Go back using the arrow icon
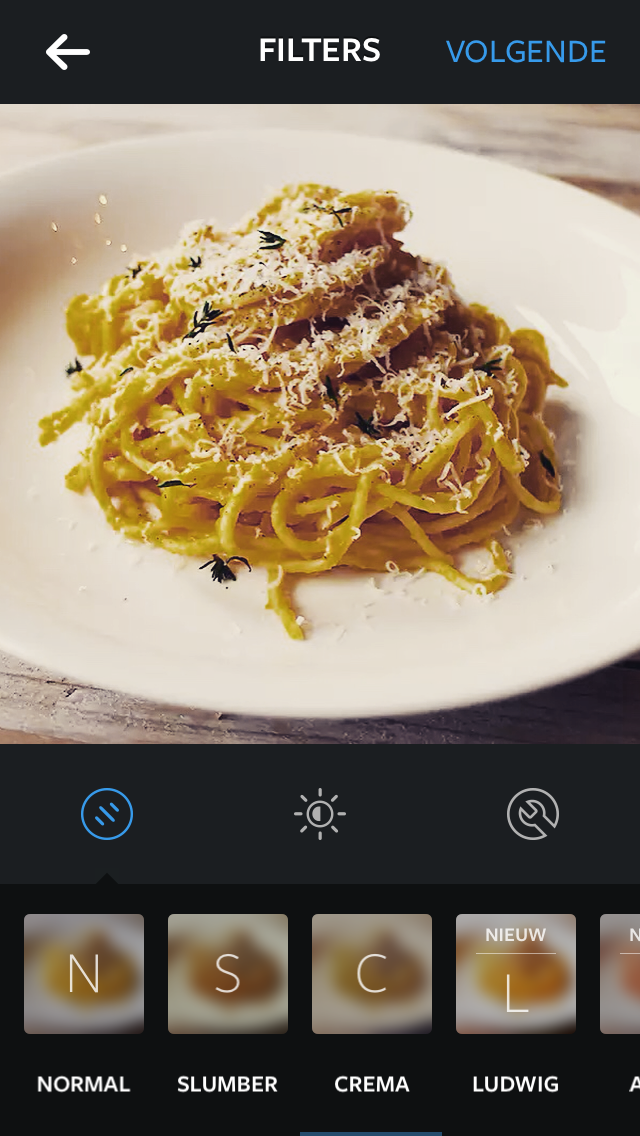640x1136 pixels. (68, 52)
